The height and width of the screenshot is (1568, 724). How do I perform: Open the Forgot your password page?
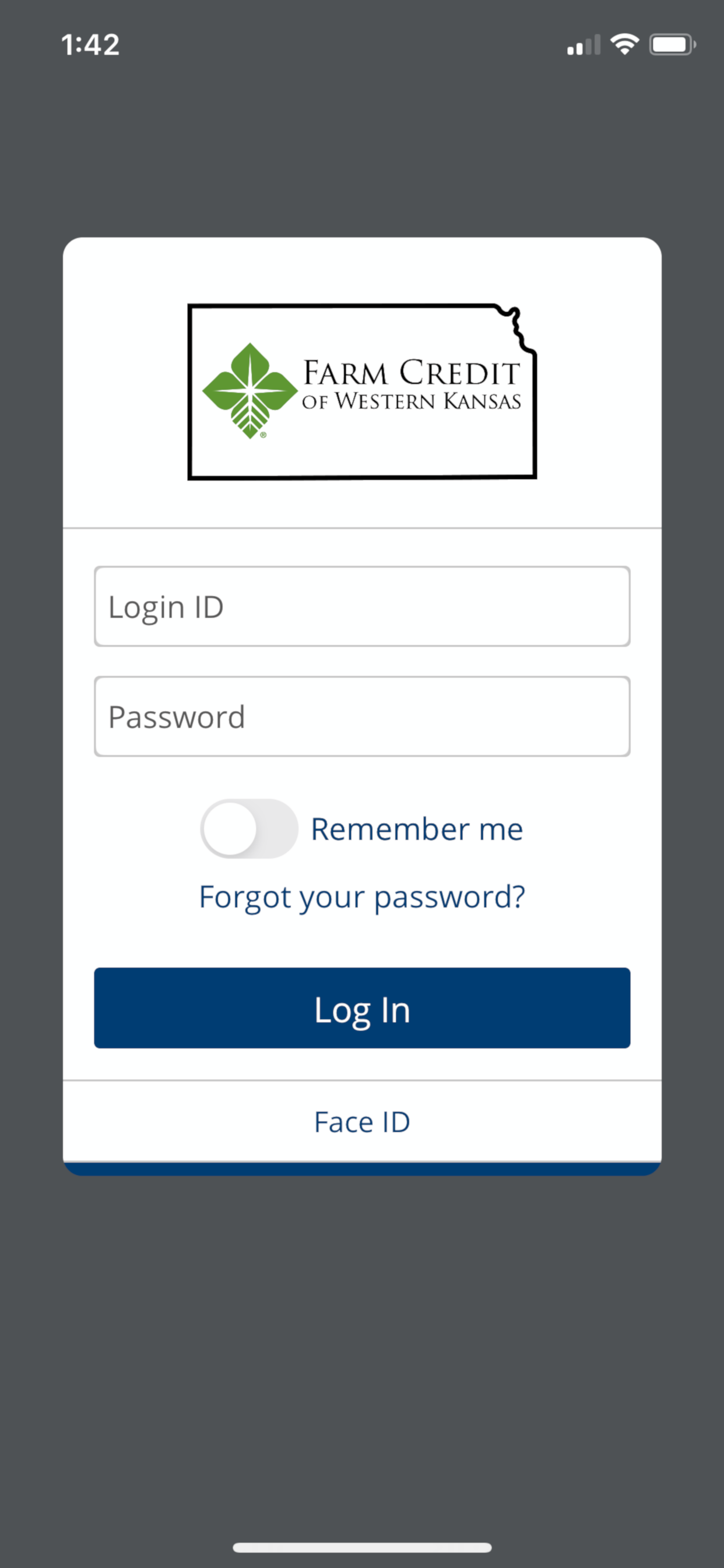coord(361,896)
